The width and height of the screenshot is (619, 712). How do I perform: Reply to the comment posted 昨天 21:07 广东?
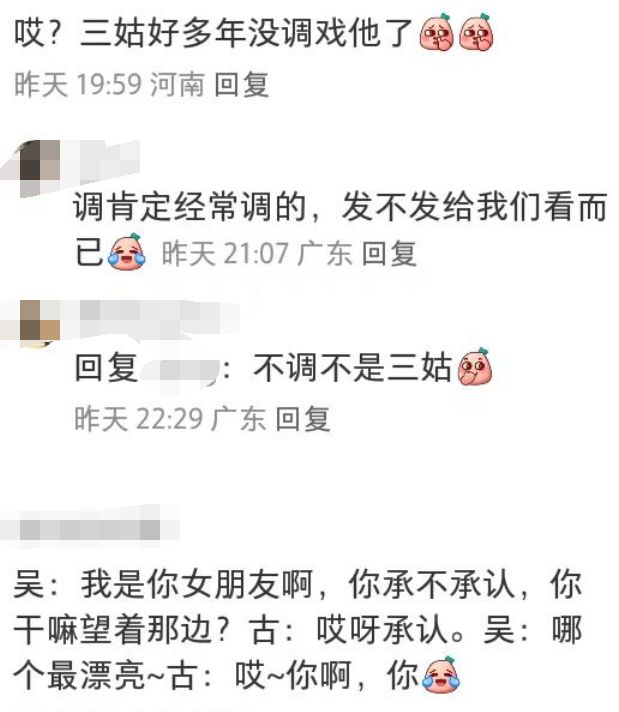(389, 254)
